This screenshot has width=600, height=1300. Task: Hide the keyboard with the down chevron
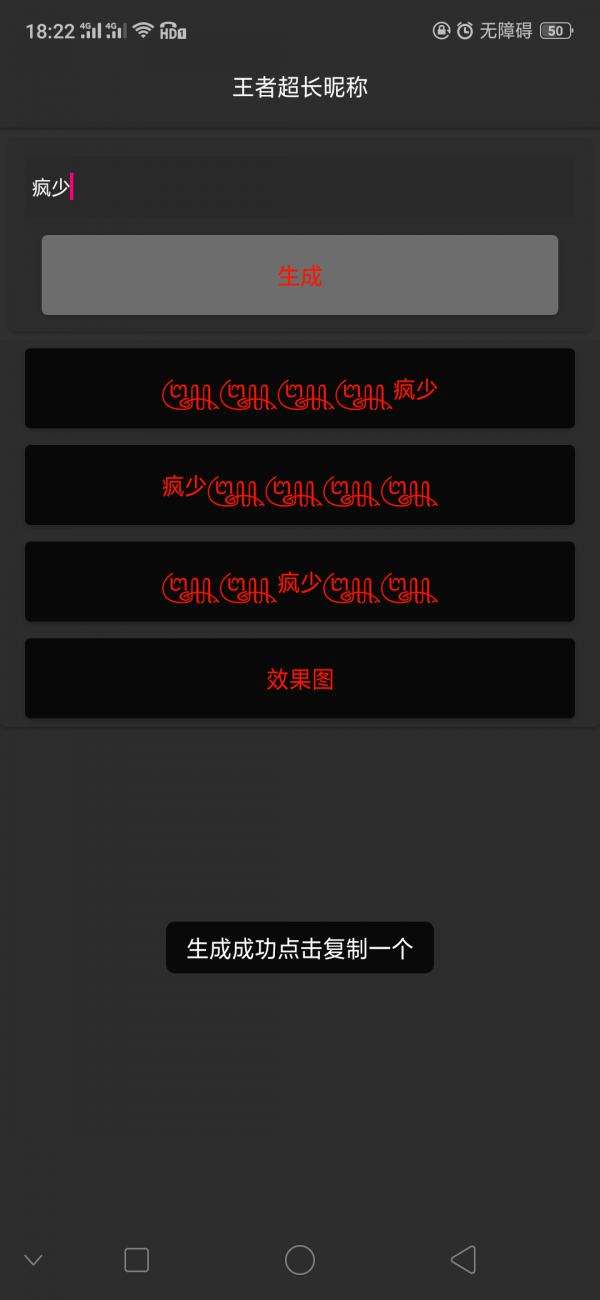point(33,1260)
